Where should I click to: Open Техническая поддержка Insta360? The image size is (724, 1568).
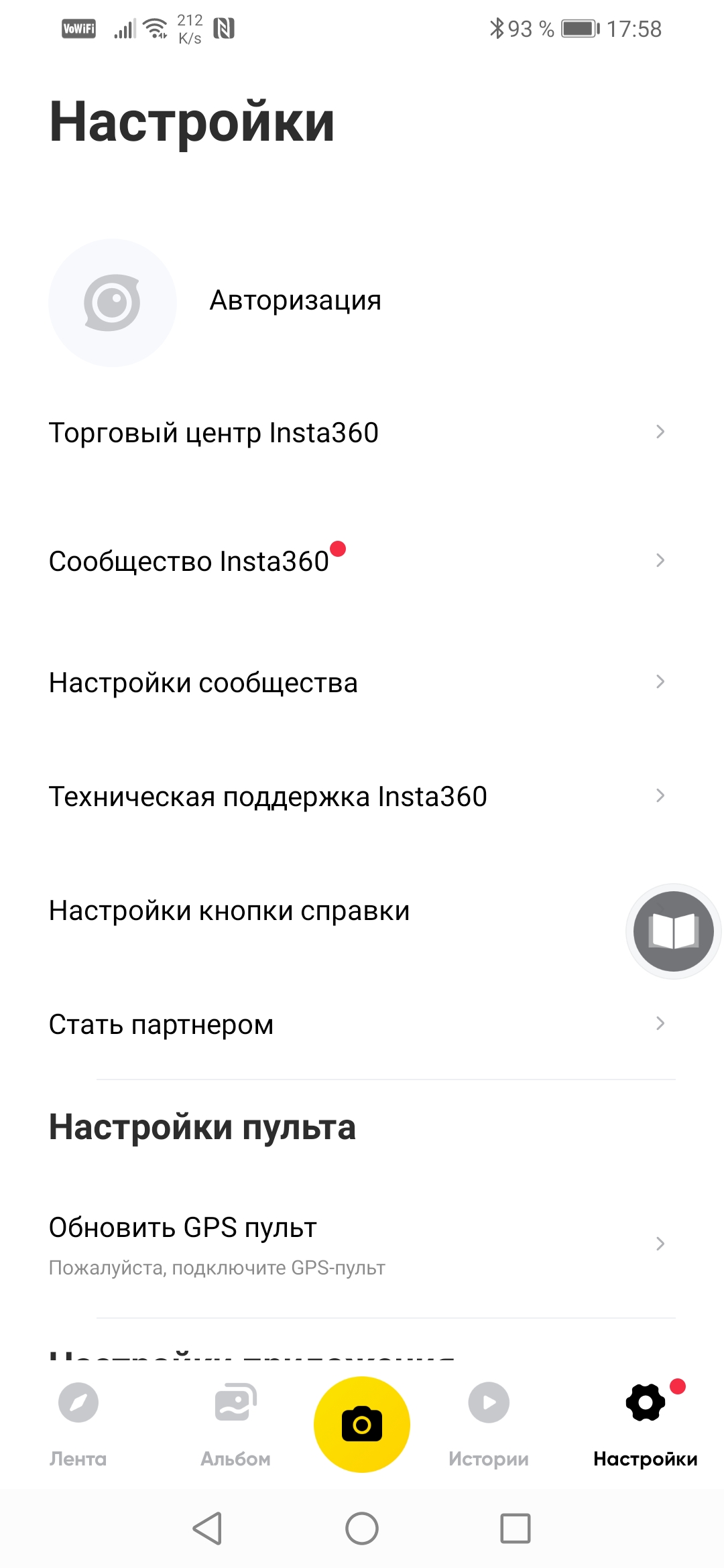pyautogui.click(x=355, y=797)
